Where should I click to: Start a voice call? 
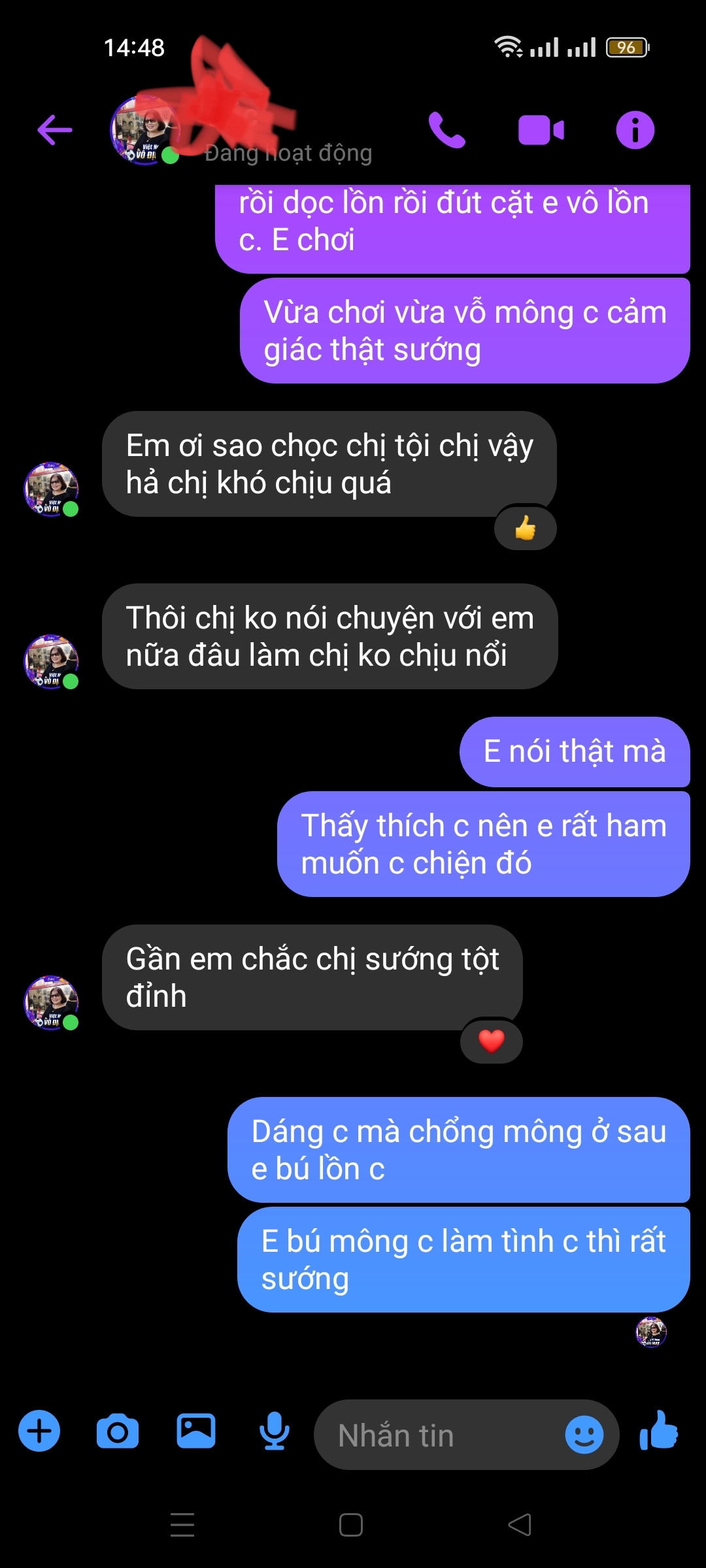(446, 129)
